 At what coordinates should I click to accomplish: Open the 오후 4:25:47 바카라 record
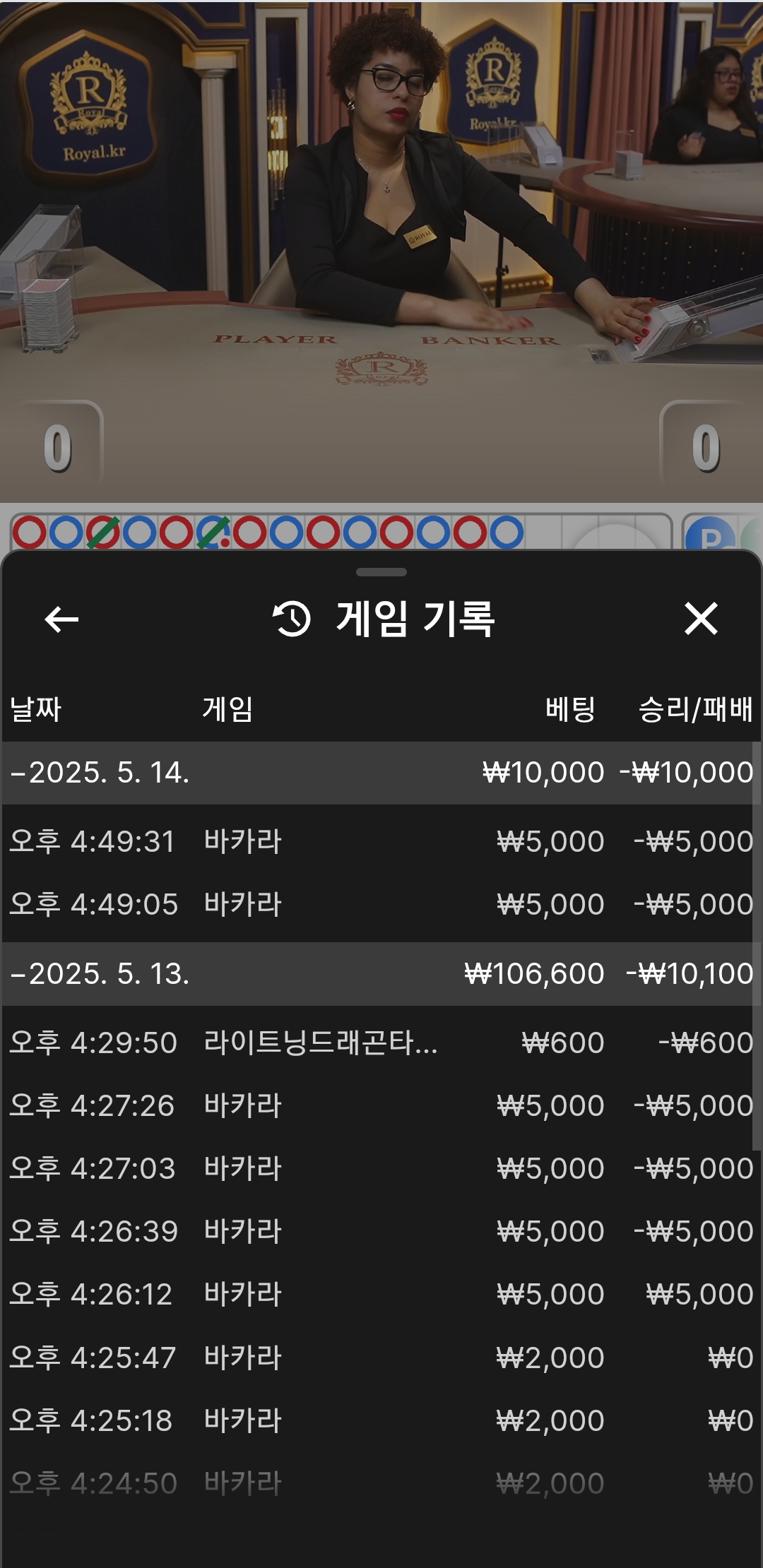click(x=381, y=1358)
